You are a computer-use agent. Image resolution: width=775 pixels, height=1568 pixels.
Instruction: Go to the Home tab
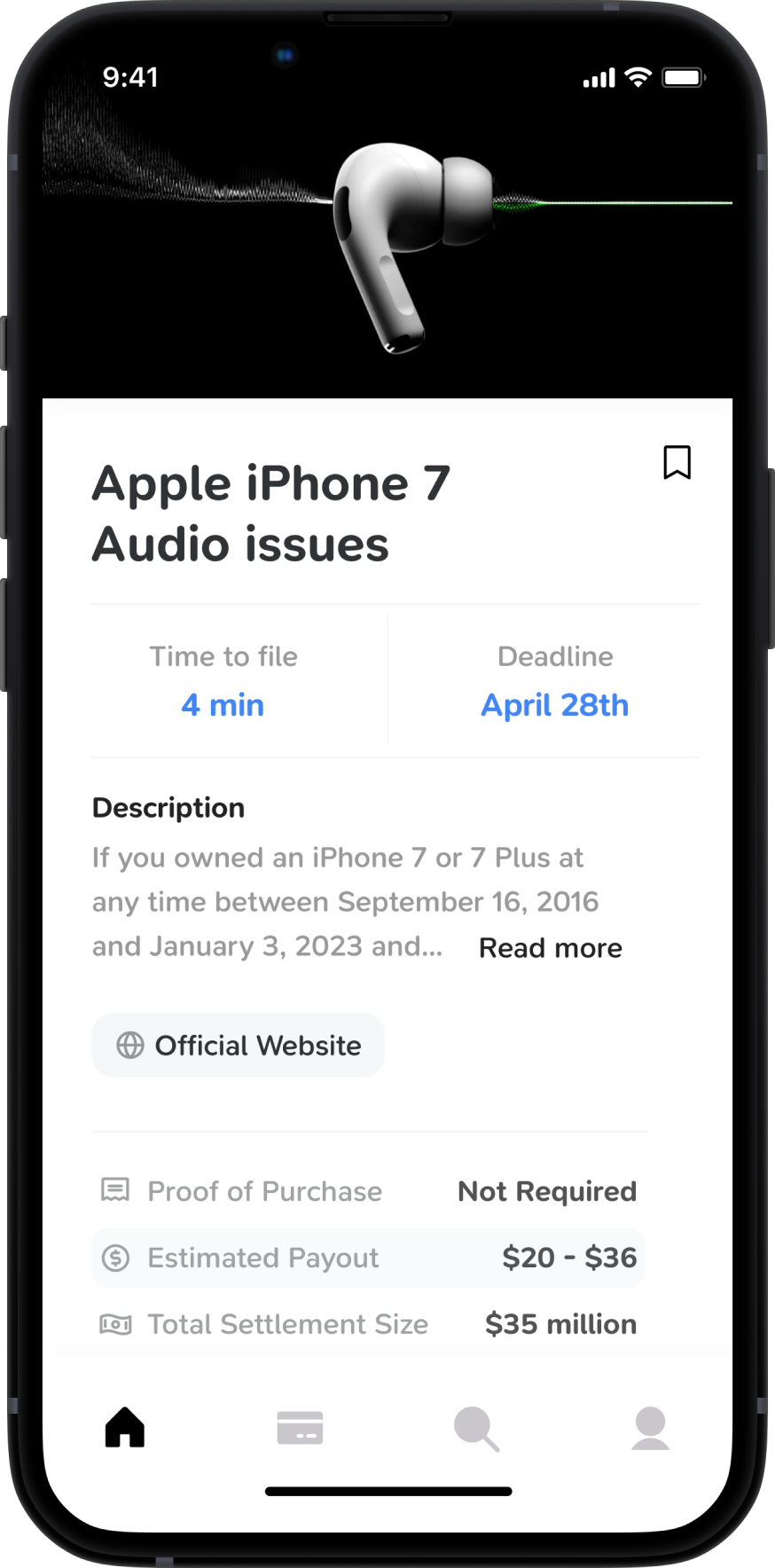(125, 1427)
